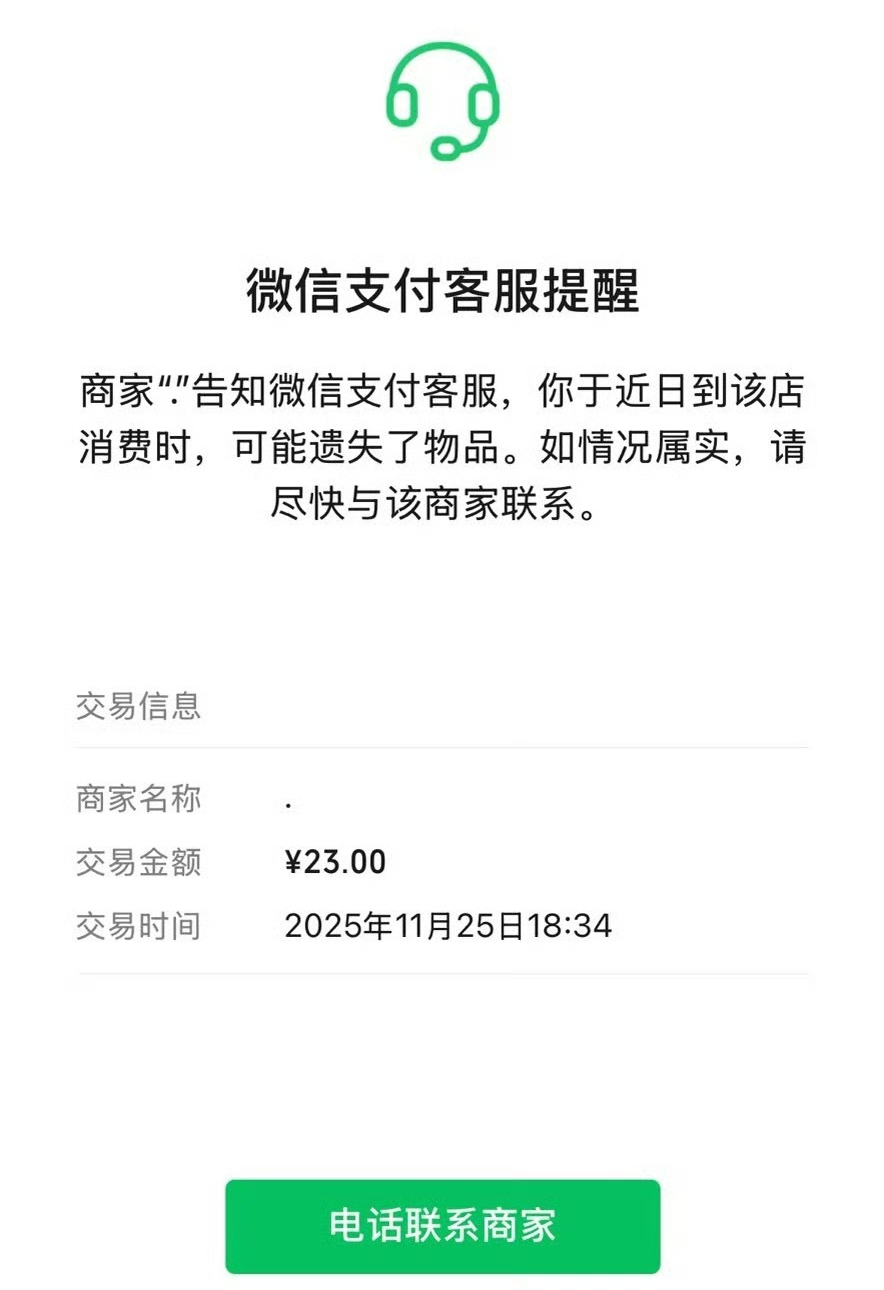Click the 微信支付客服提醒 title
884x1290 pixels.
442,288
